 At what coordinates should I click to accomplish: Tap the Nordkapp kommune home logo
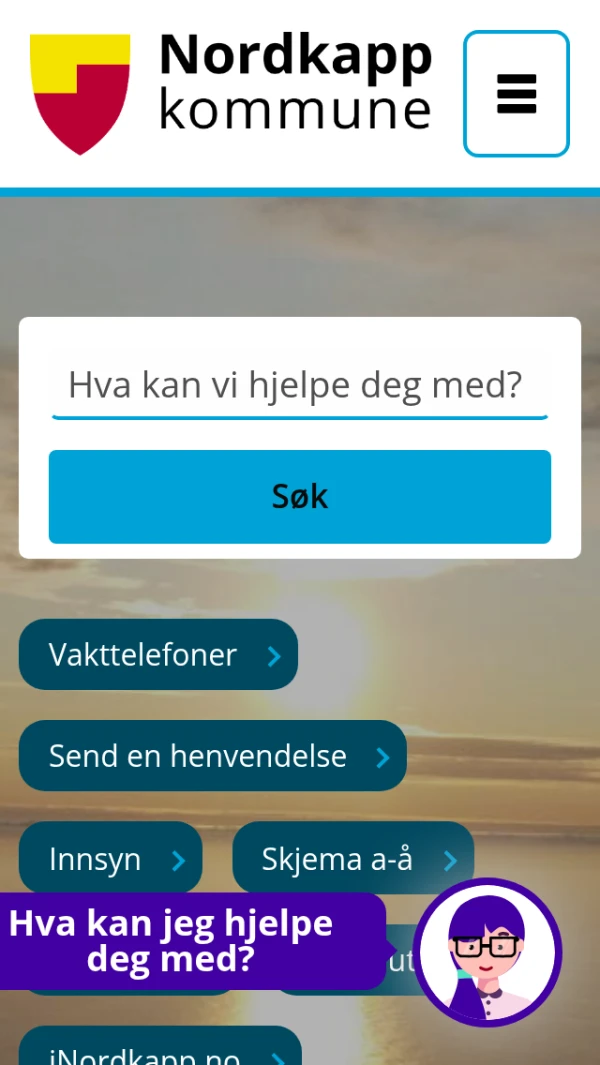[231, 94]
